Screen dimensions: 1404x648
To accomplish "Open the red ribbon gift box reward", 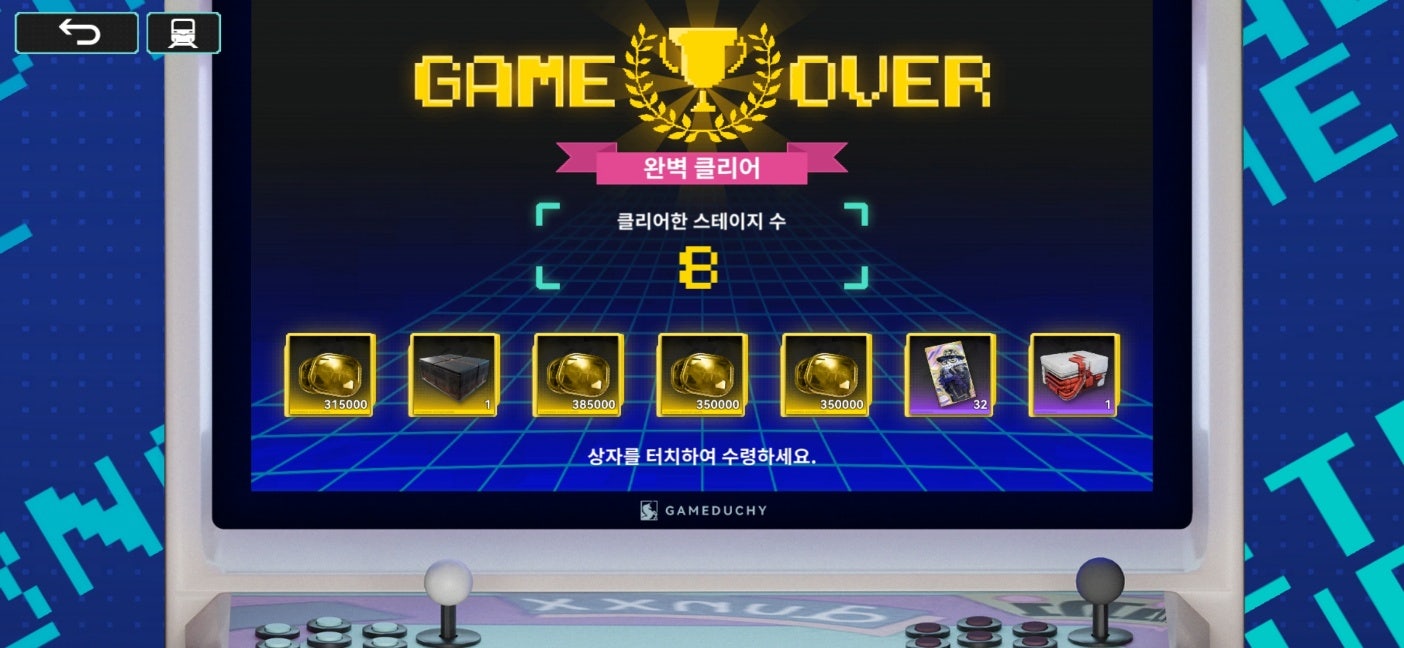I will 1074,375.
